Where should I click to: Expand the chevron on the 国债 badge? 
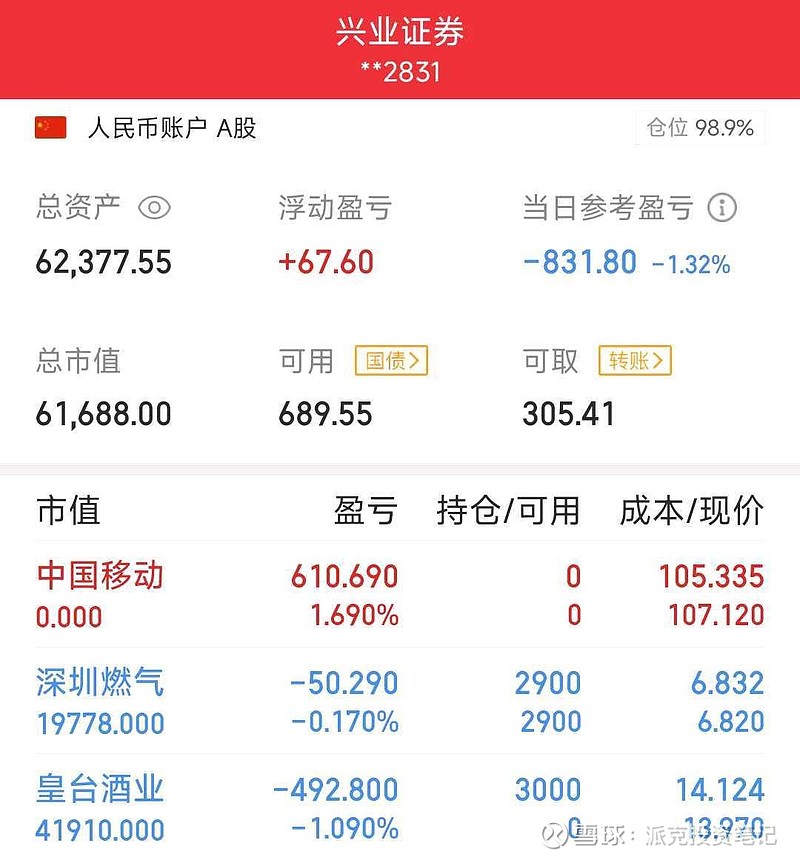[418, 362]
